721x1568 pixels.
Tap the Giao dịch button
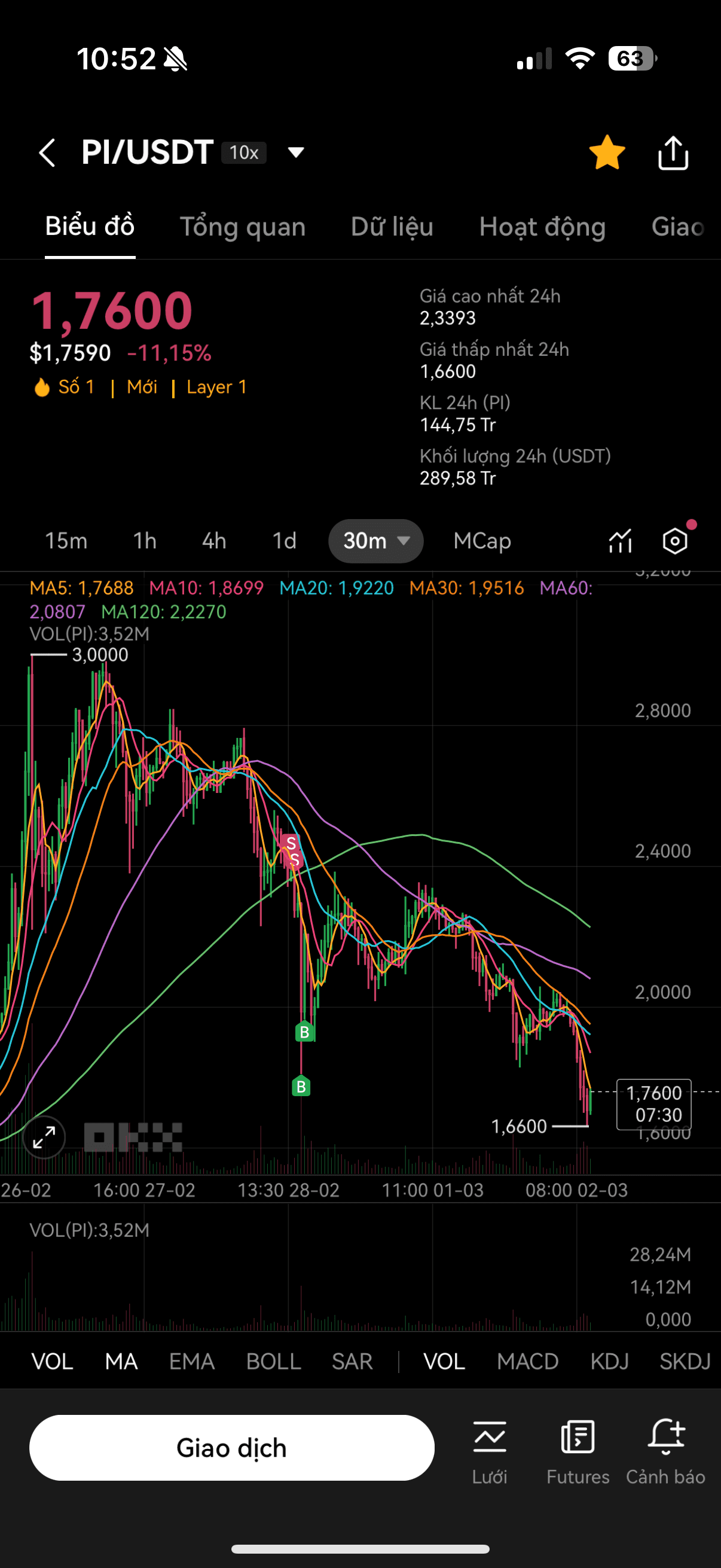[232, 1447]
